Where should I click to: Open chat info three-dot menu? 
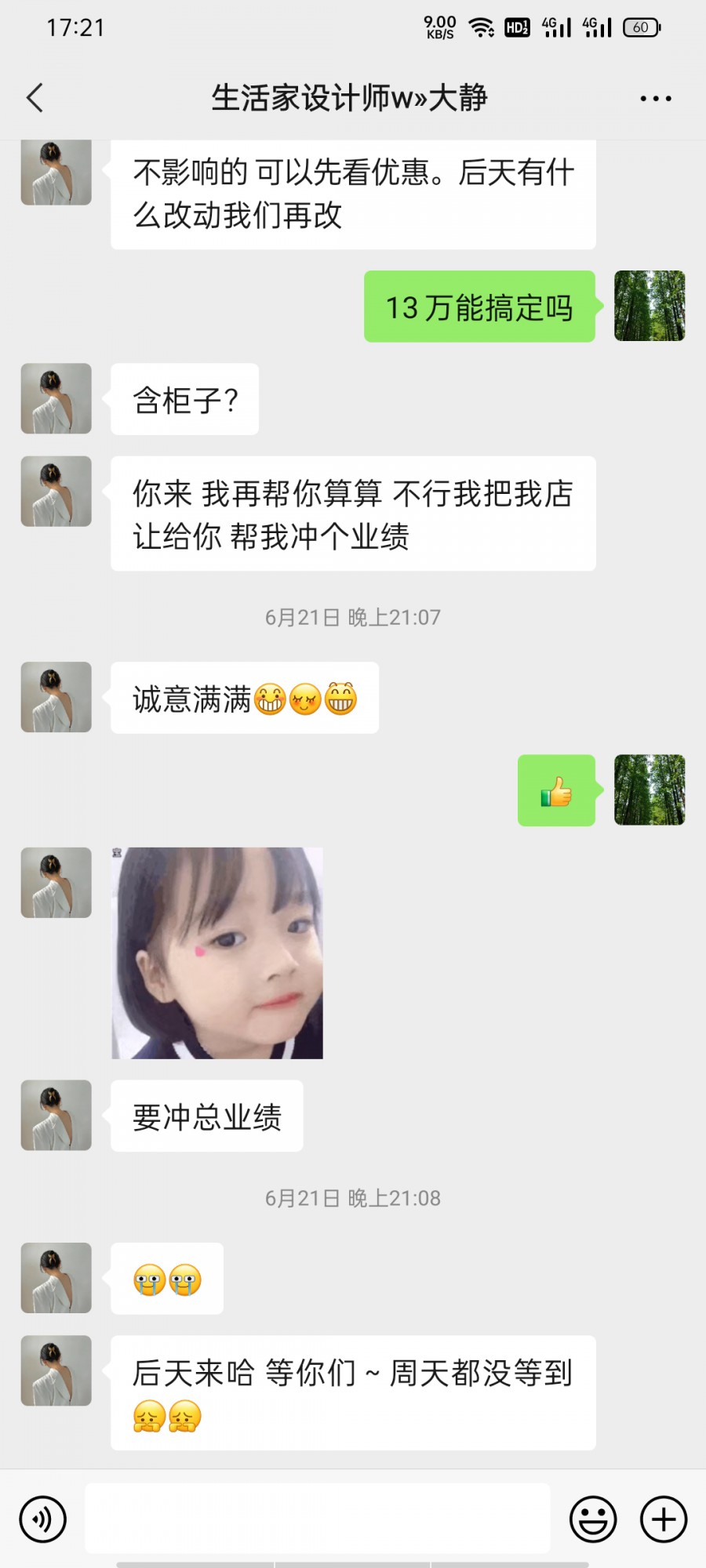pyautogui.click(x=655, y=99)
